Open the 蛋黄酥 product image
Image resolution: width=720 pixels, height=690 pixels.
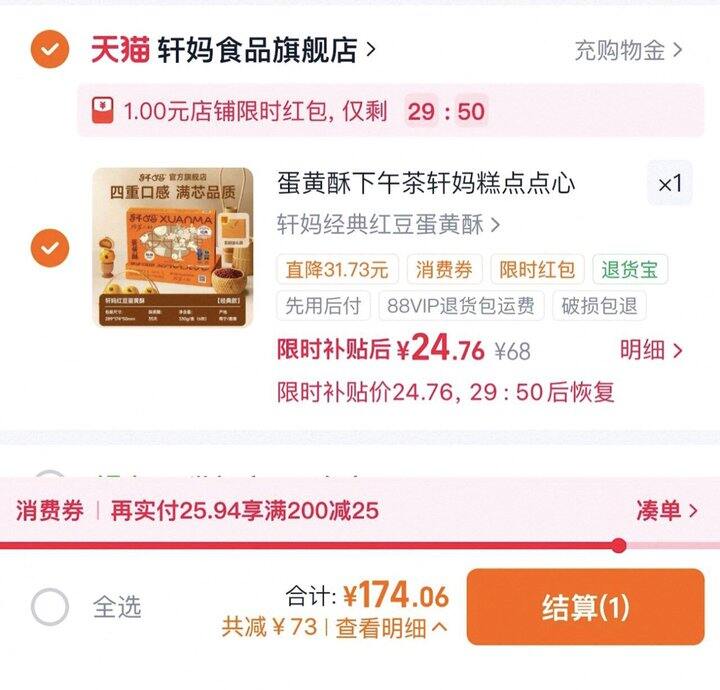173,247
